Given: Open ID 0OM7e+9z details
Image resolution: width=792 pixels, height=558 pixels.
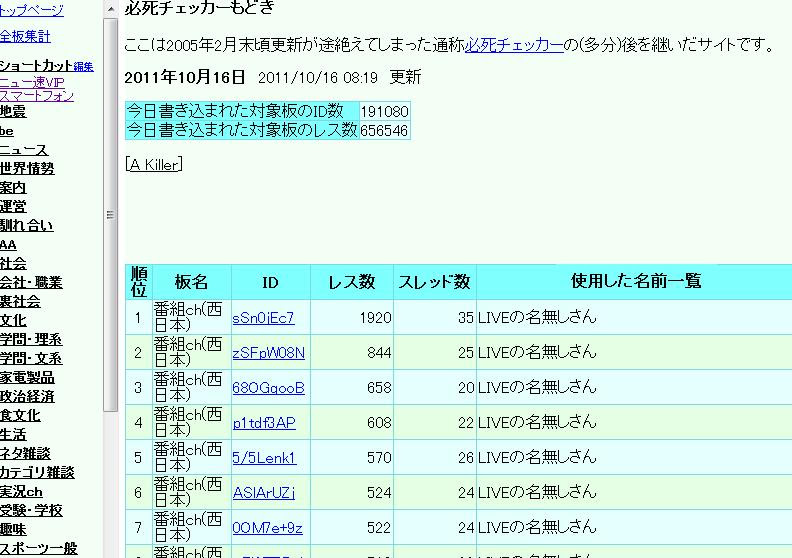Looking at the screenshot, I should pyautogui.click(x=267, y=528).
